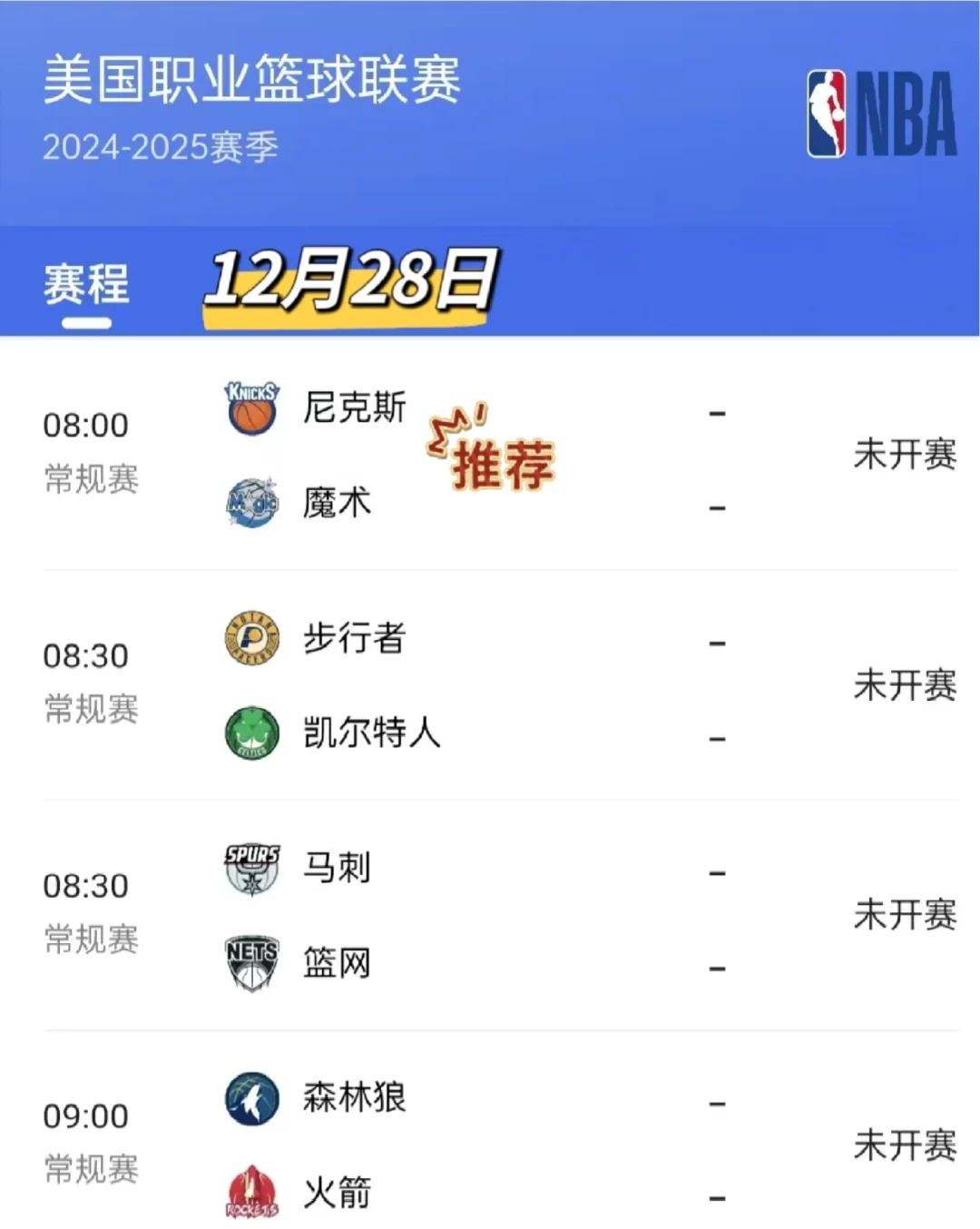Click the Magic team logo

(251, 502)
